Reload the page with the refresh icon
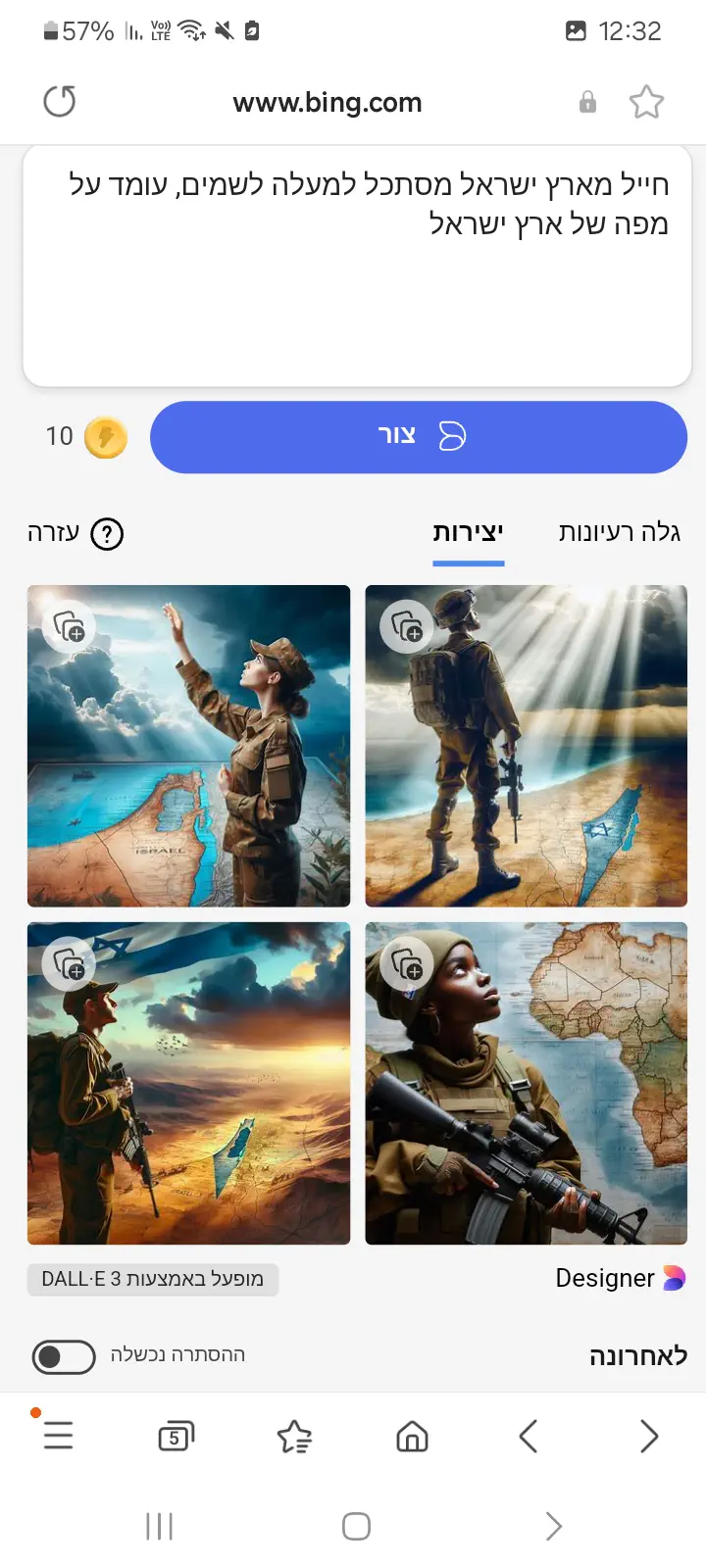This screenshot has width=706, height=1568. pos(60,101)
